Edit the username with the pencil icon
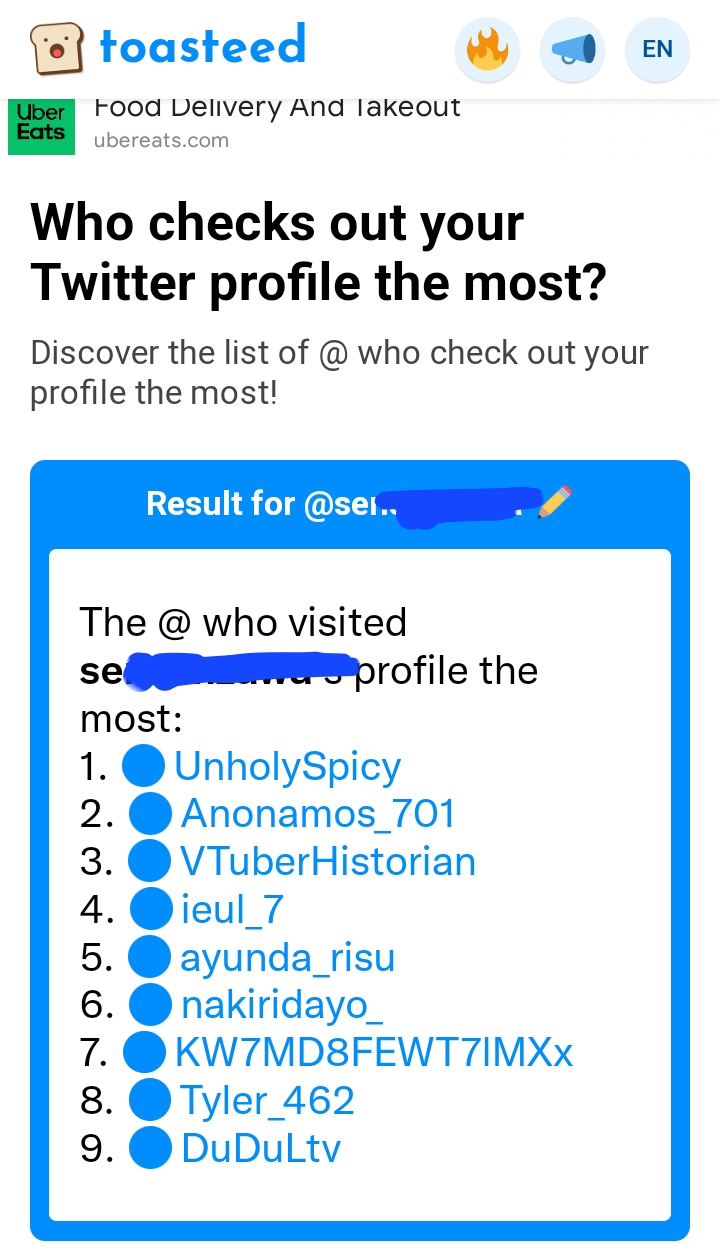This screenshot has width=720, height=1256. click(x=554, y=502)
